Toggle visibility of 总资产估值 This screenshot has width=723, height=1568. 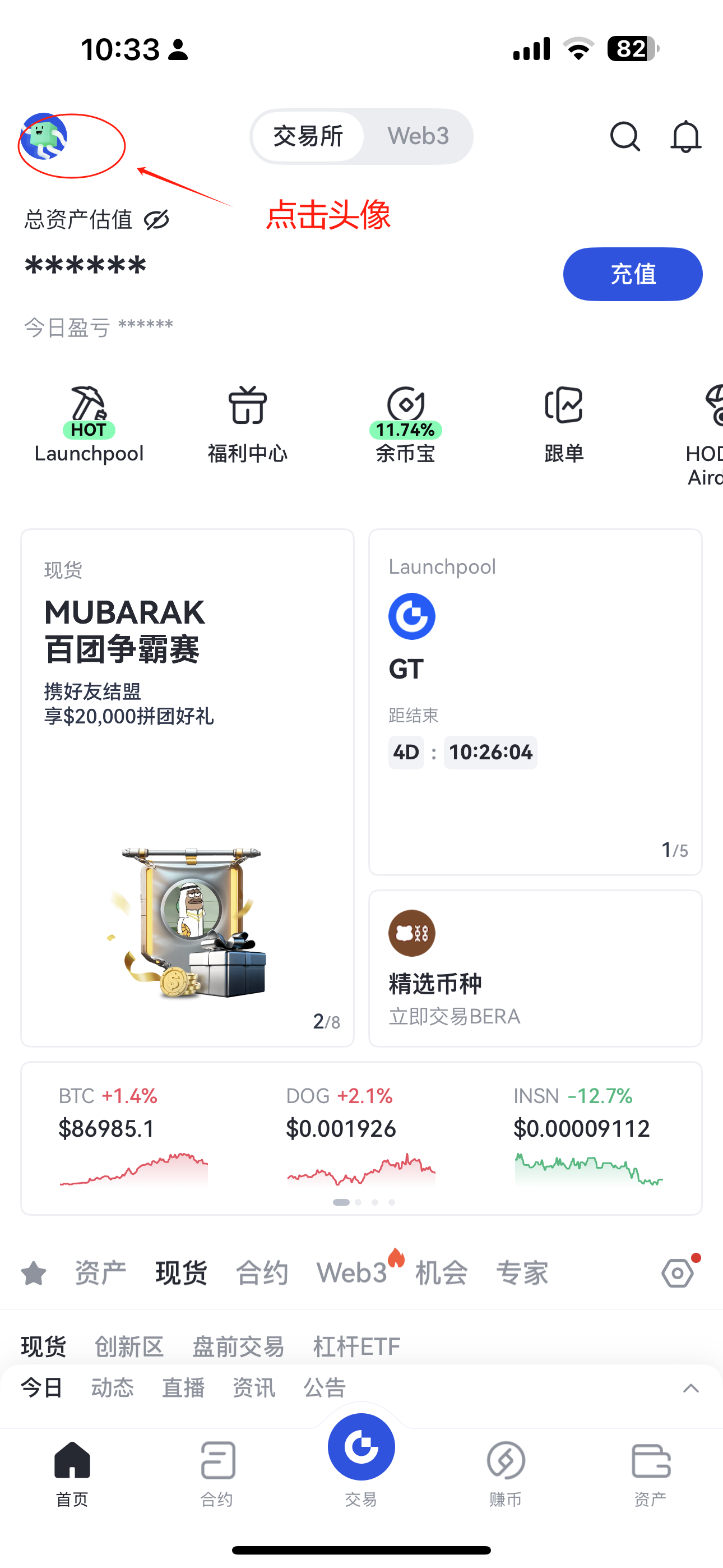coord(156,220)
